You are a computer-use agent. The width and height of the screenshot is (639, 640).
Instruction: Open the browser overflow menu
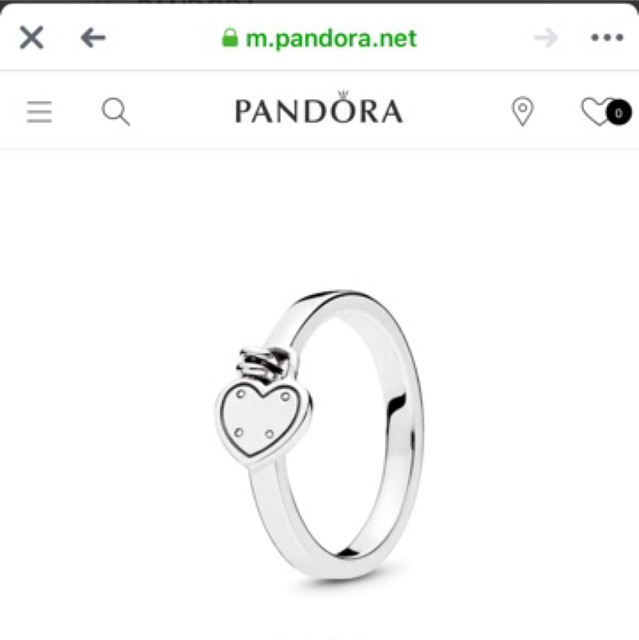pyautogui.click(x=607, y=38)
